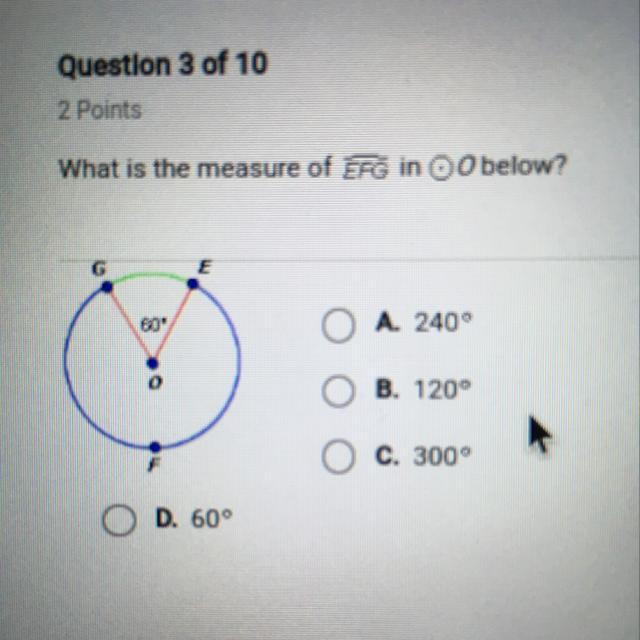Screen dimensions: 640x640
Task: Select answer A, 240°
Action: pyautogui.click(x=339, y=326)
